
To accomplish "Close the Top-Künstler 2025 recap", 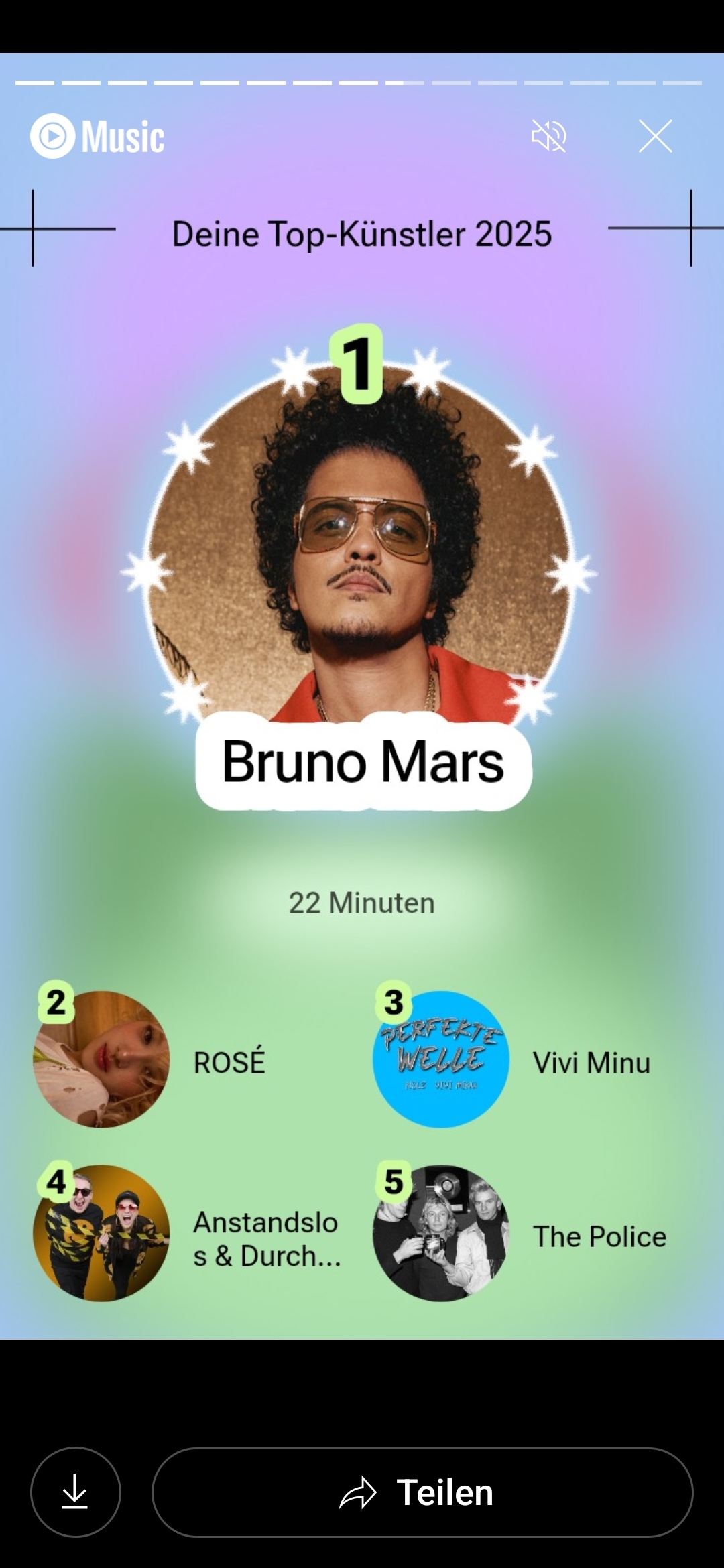I will click(x=655, y=136).
